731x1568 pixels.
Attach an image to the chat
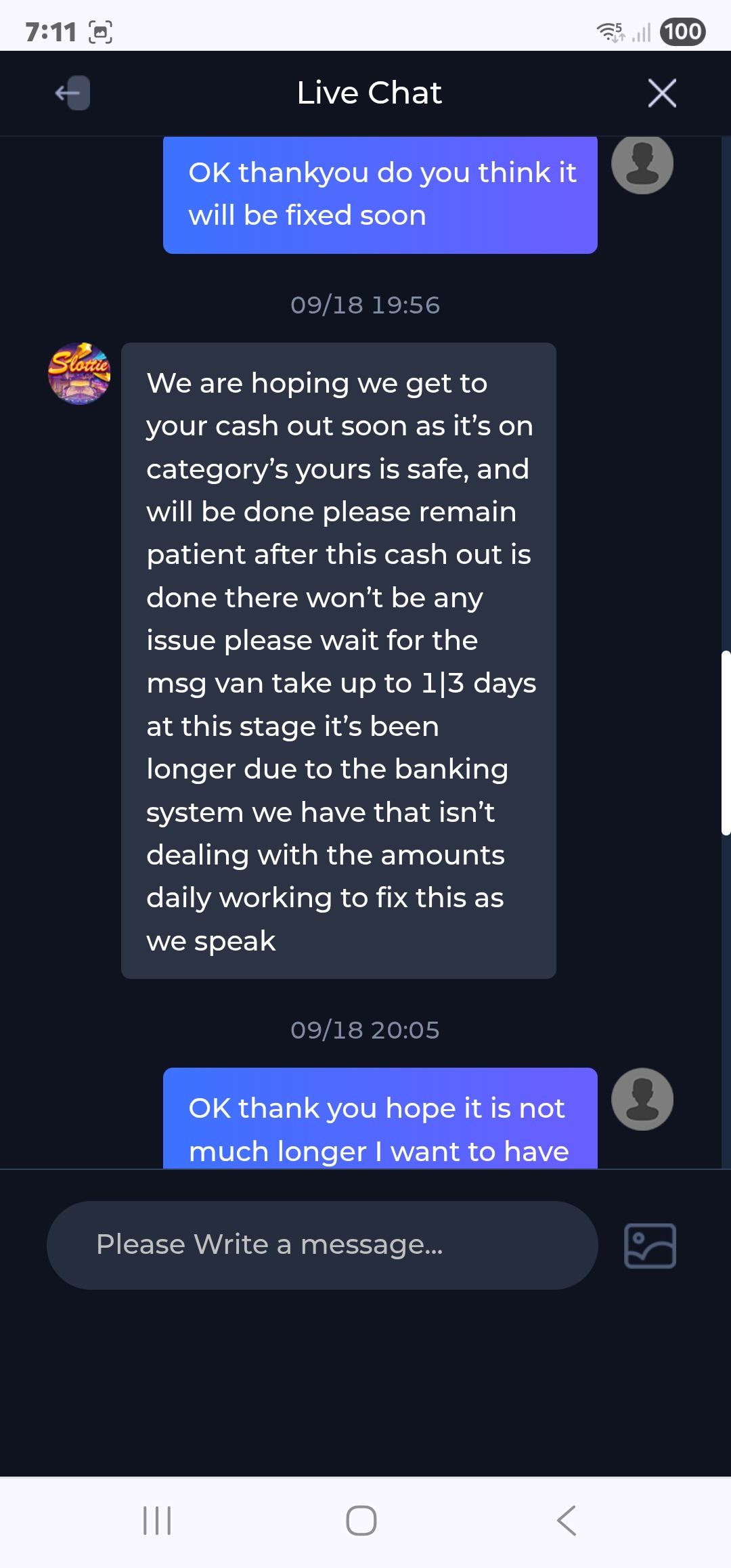649,1245
